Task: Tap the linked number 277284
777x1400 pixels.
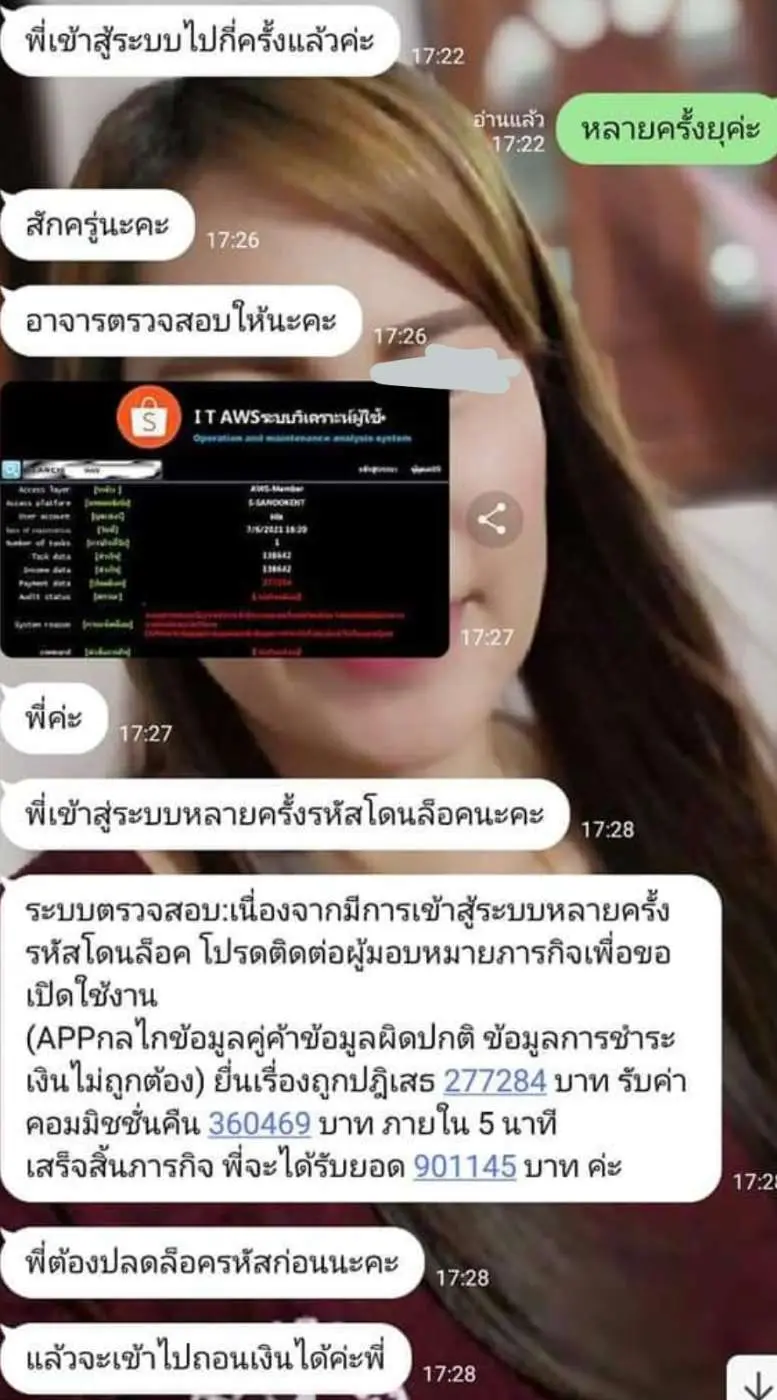Action: 495,1081
